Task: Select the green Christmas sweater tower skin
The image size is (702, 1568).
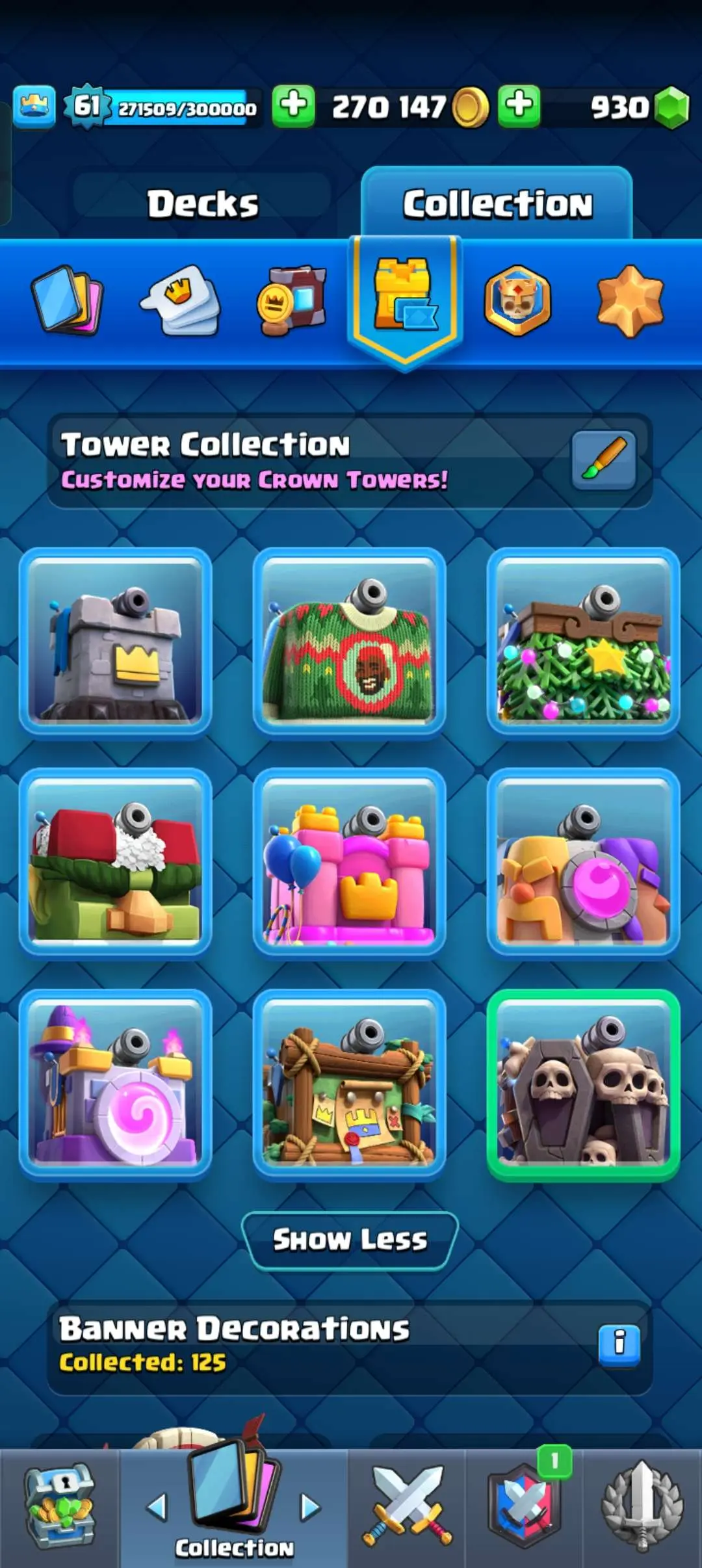Action: 349,642
